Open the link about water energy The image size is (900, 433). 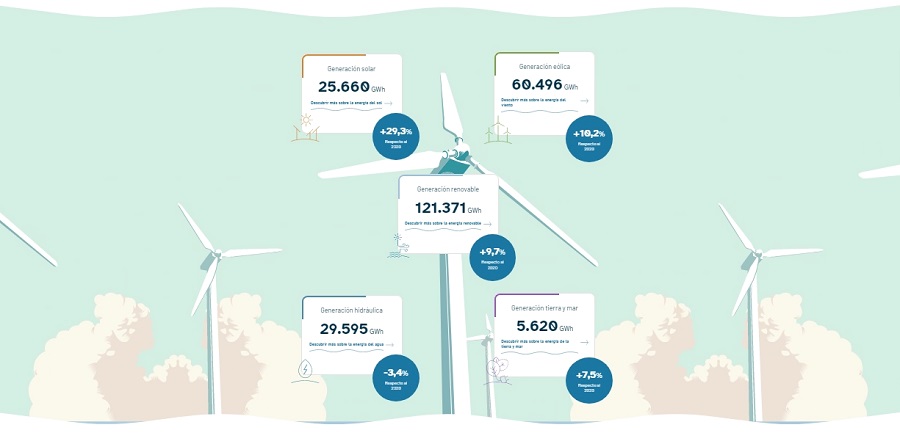[347, 344]
